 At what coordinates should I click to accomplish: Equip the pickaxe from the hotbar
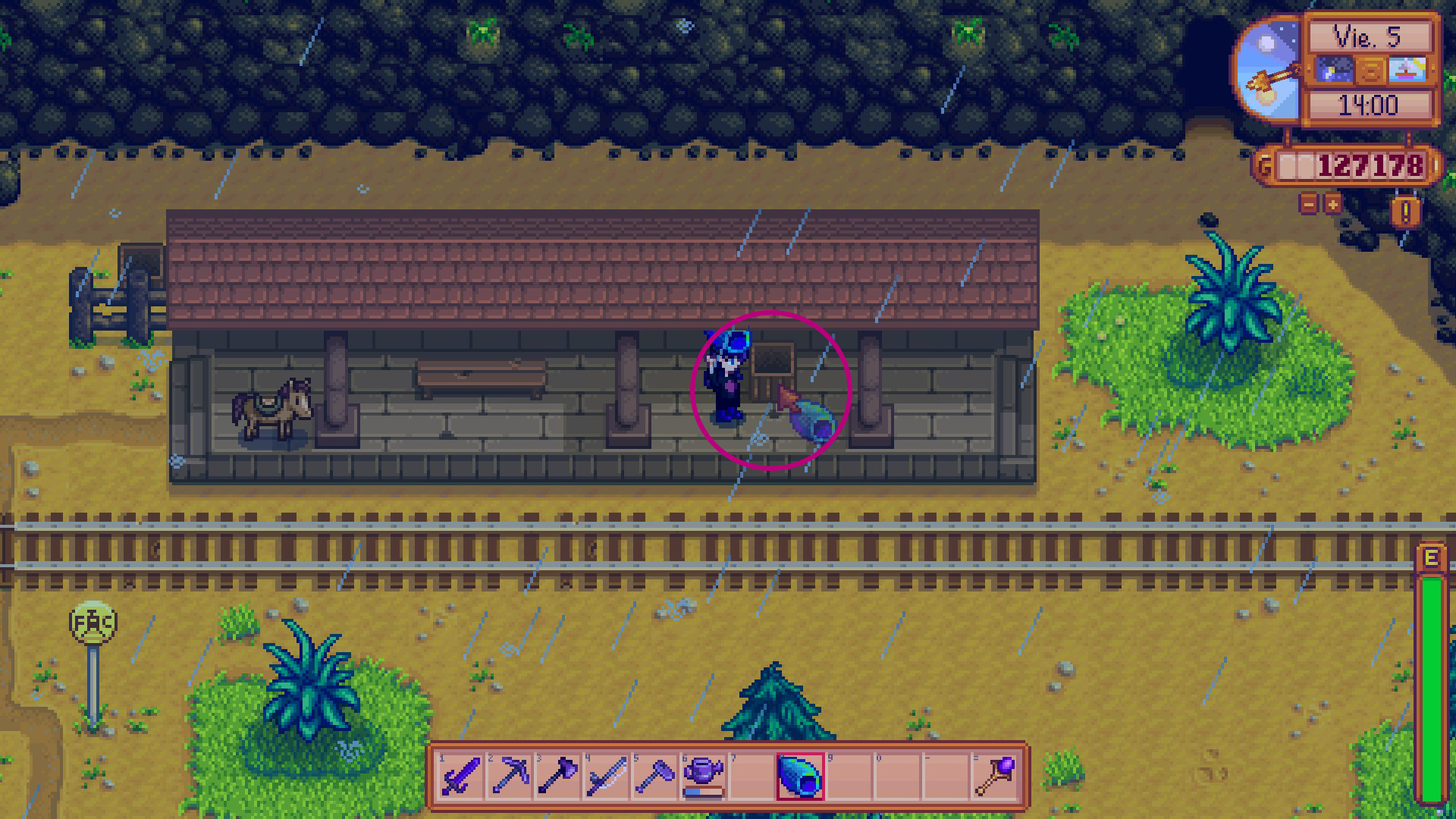coord(510,777)
